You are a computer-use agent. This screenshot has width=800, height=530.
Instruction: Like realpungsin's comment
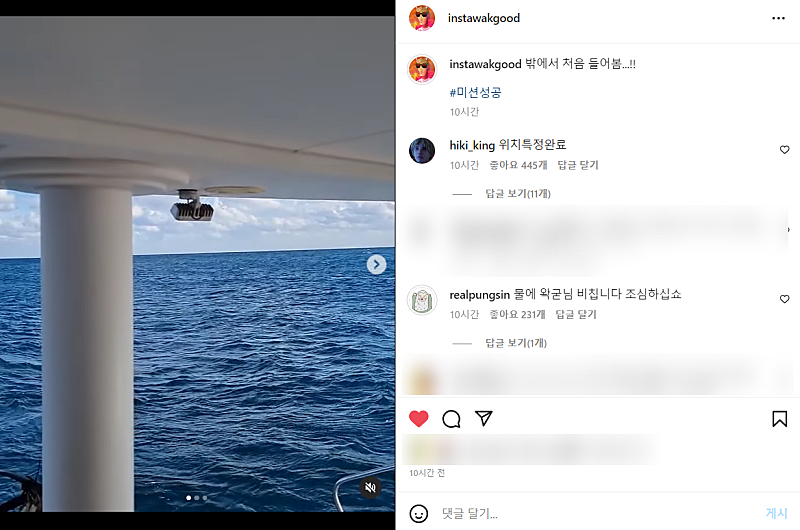[784, 299]
